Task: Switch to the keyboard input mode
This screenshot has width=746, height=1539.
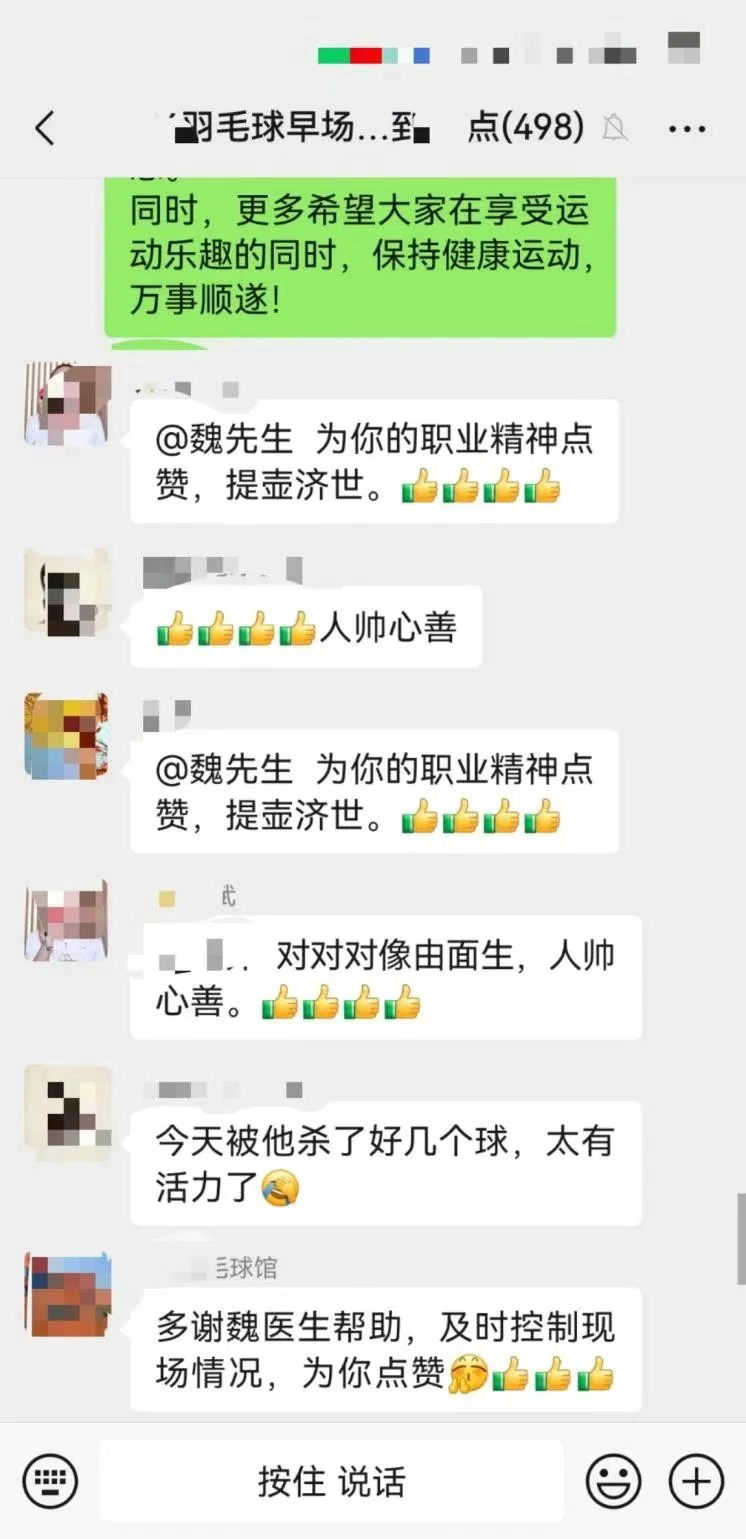Action: coord(50,1480)
